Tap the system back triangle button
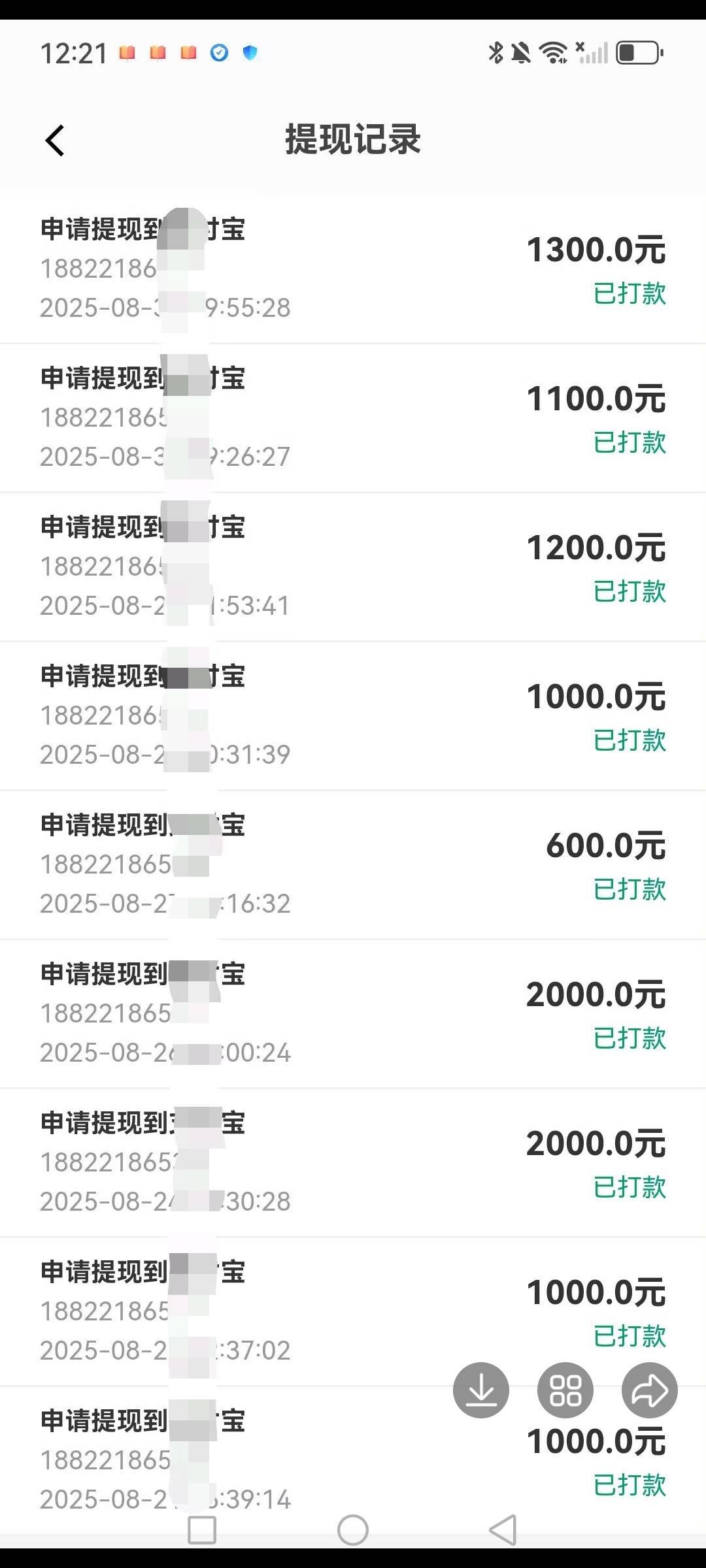706x1568 pixels. coord(503,1530)
